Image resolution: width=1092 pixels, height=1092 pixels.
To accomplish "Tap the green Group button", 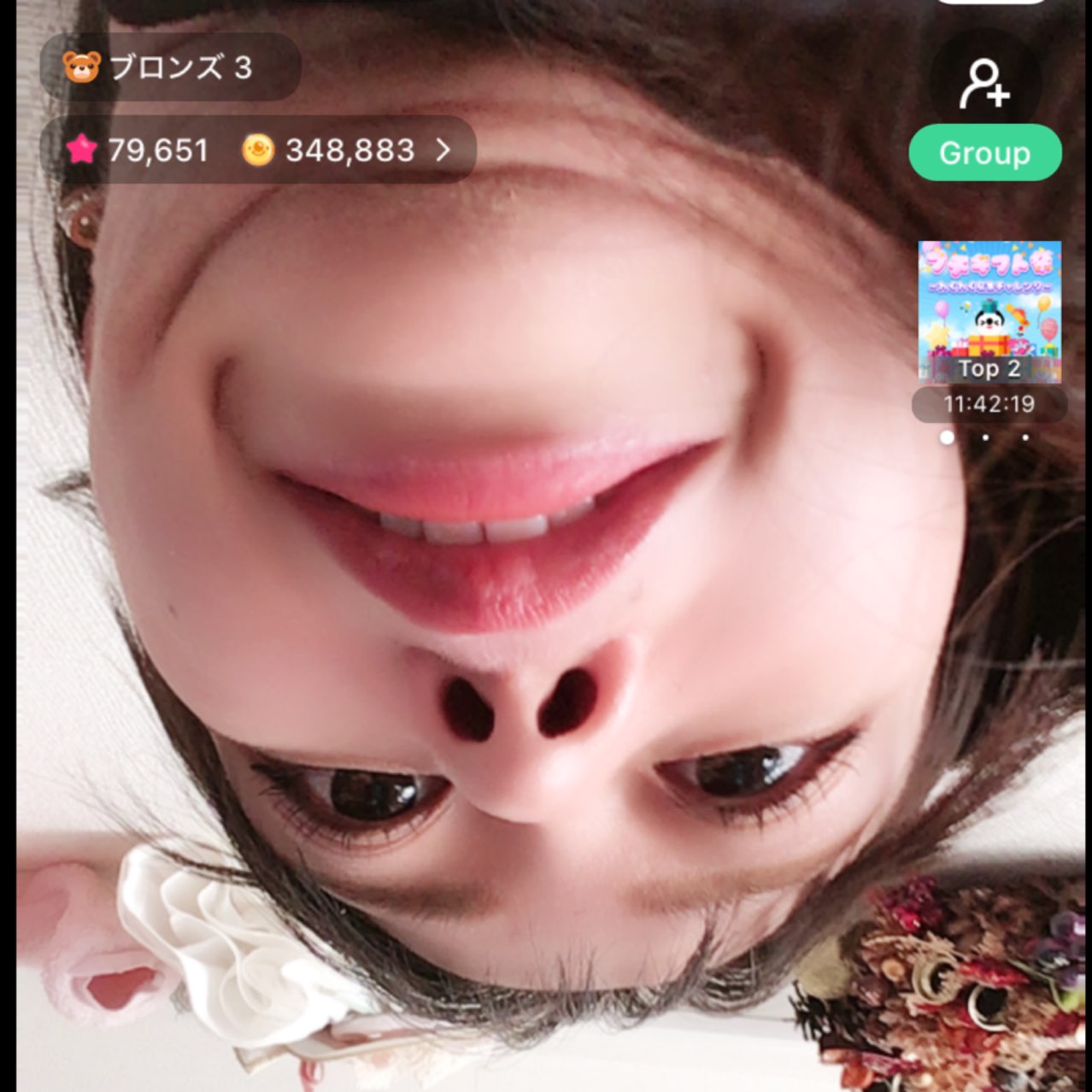I will [x=984, y=153].
